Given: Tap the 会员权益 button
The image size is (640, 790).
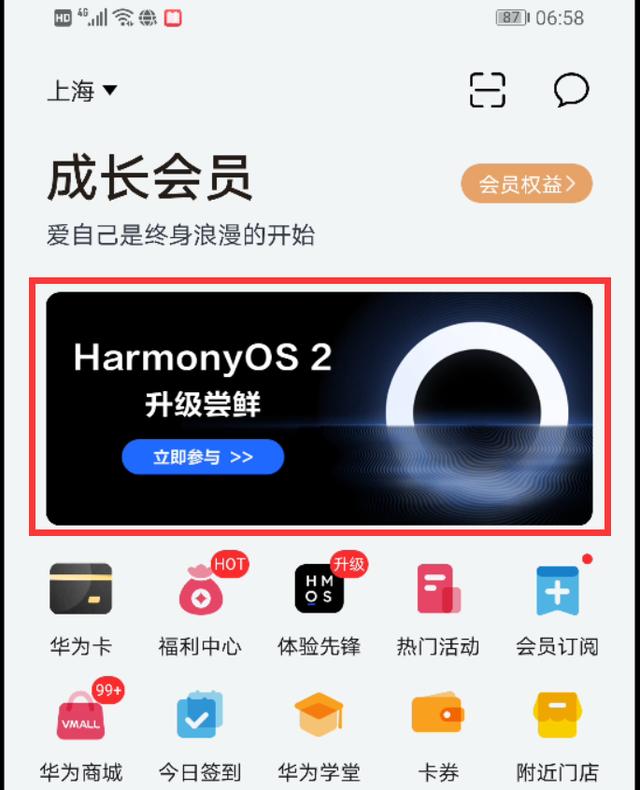Looking at the screenshot, I should point(526,184).
